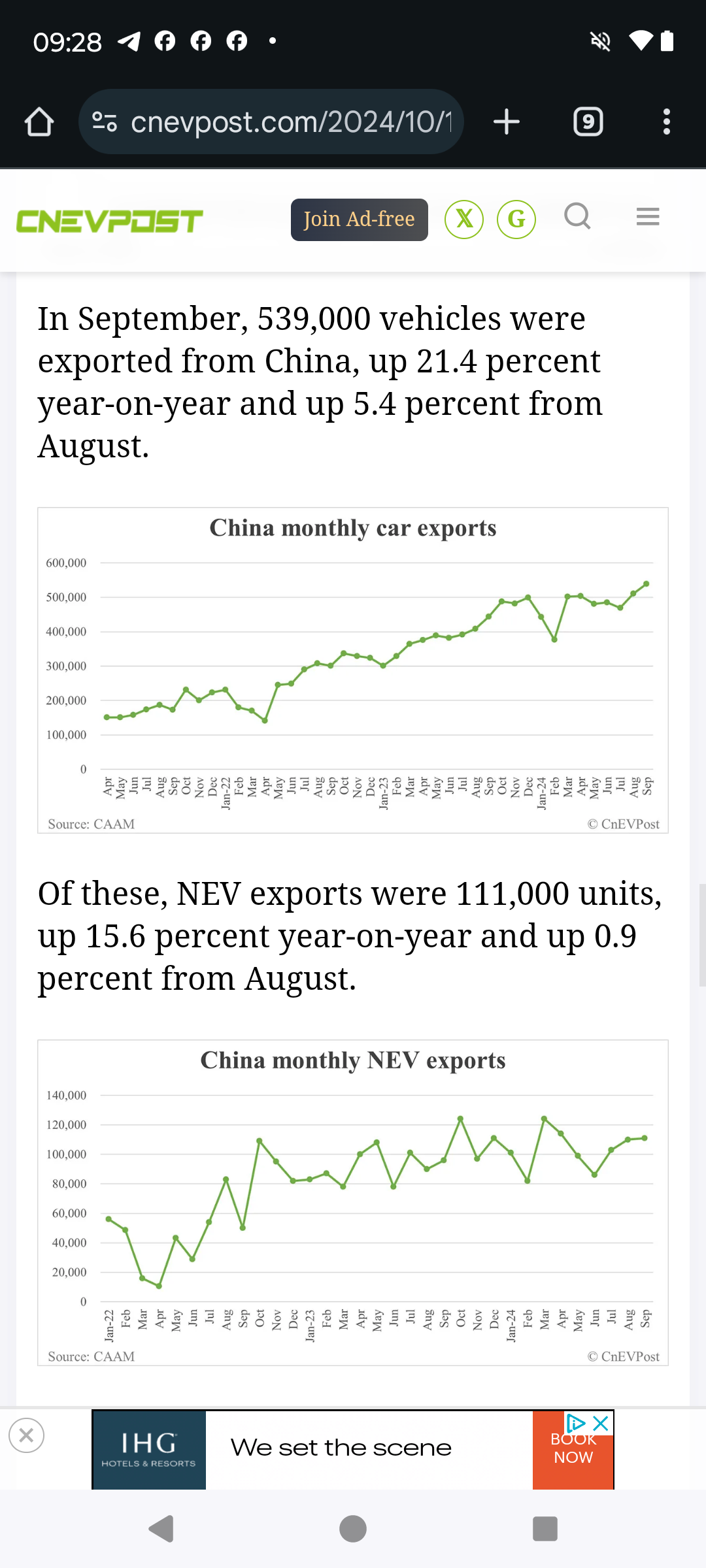Tap the Join Ad-free button
This screenshot has height=1568, width=706.
[x=360, y=220]
